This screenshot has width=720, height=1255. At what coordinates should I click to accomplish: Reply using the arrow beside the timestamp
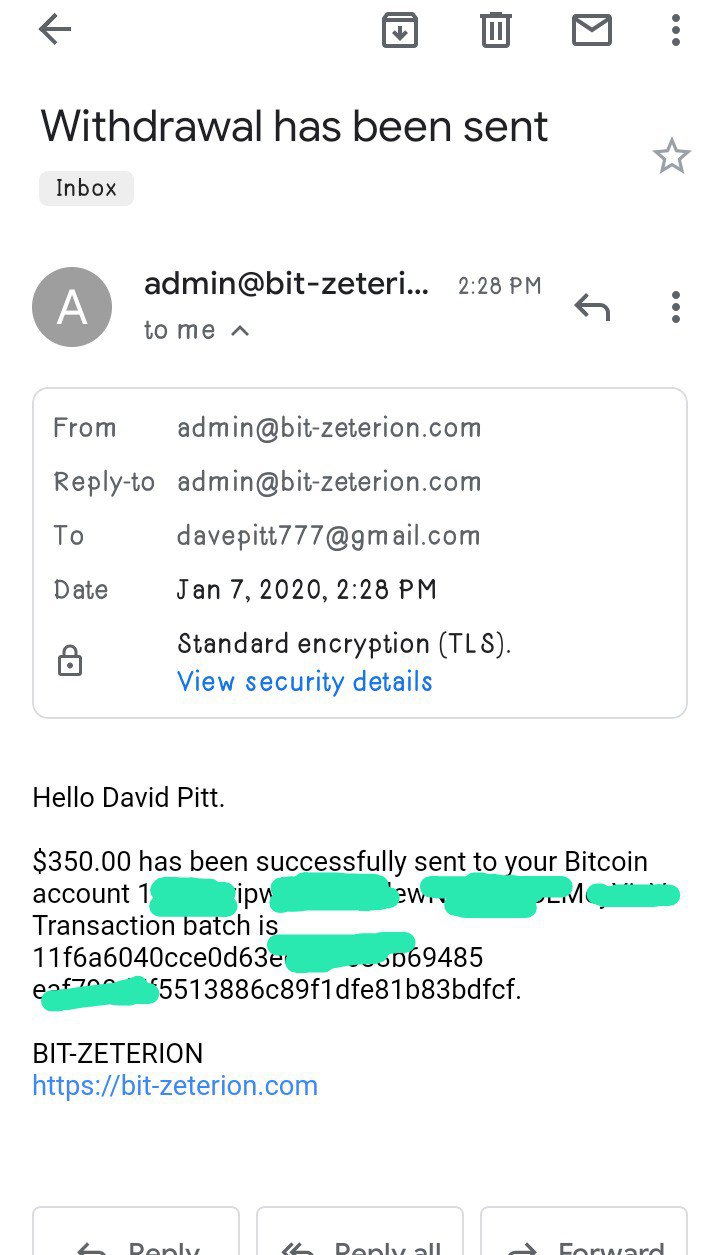click(x=592, y=307)
